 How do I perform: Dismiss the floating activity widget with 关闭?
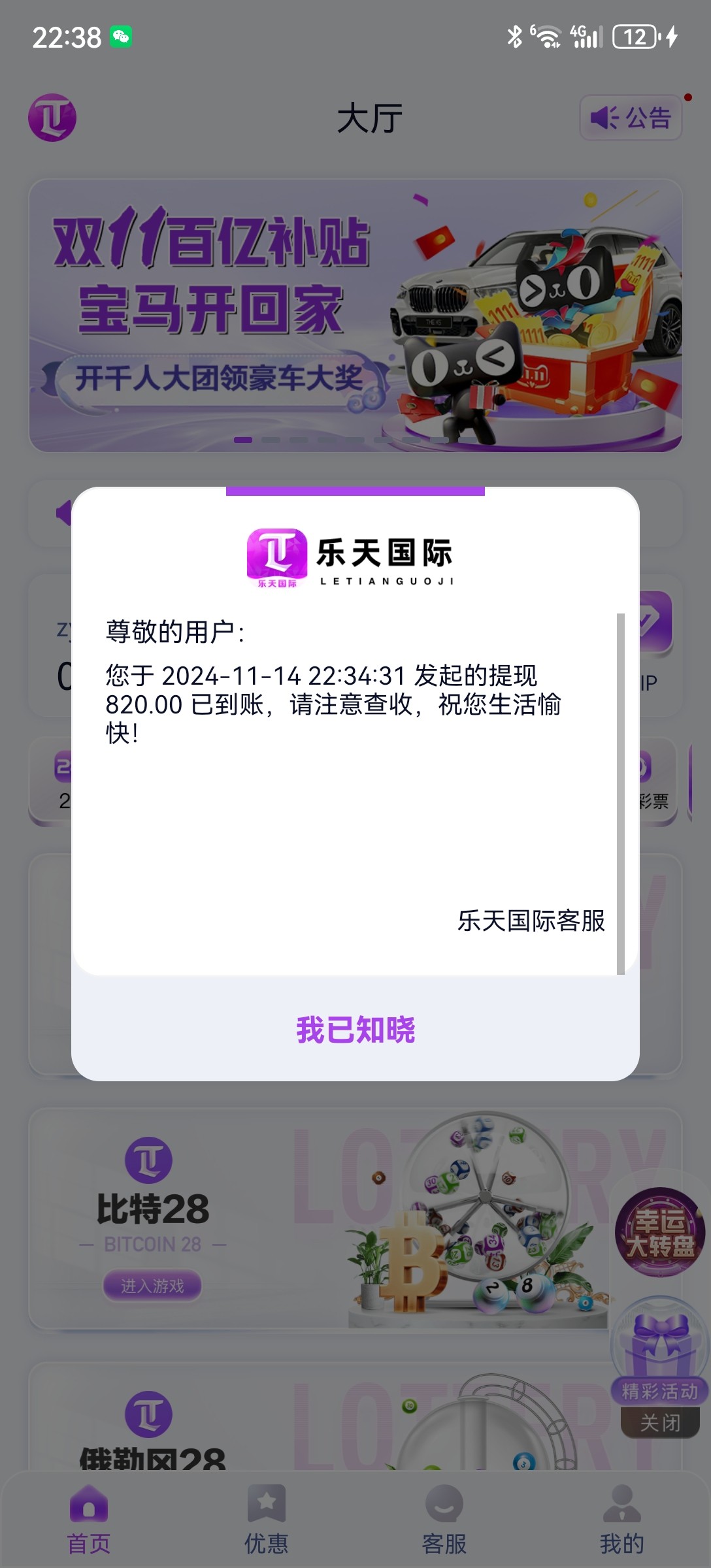coord(660,1422)
